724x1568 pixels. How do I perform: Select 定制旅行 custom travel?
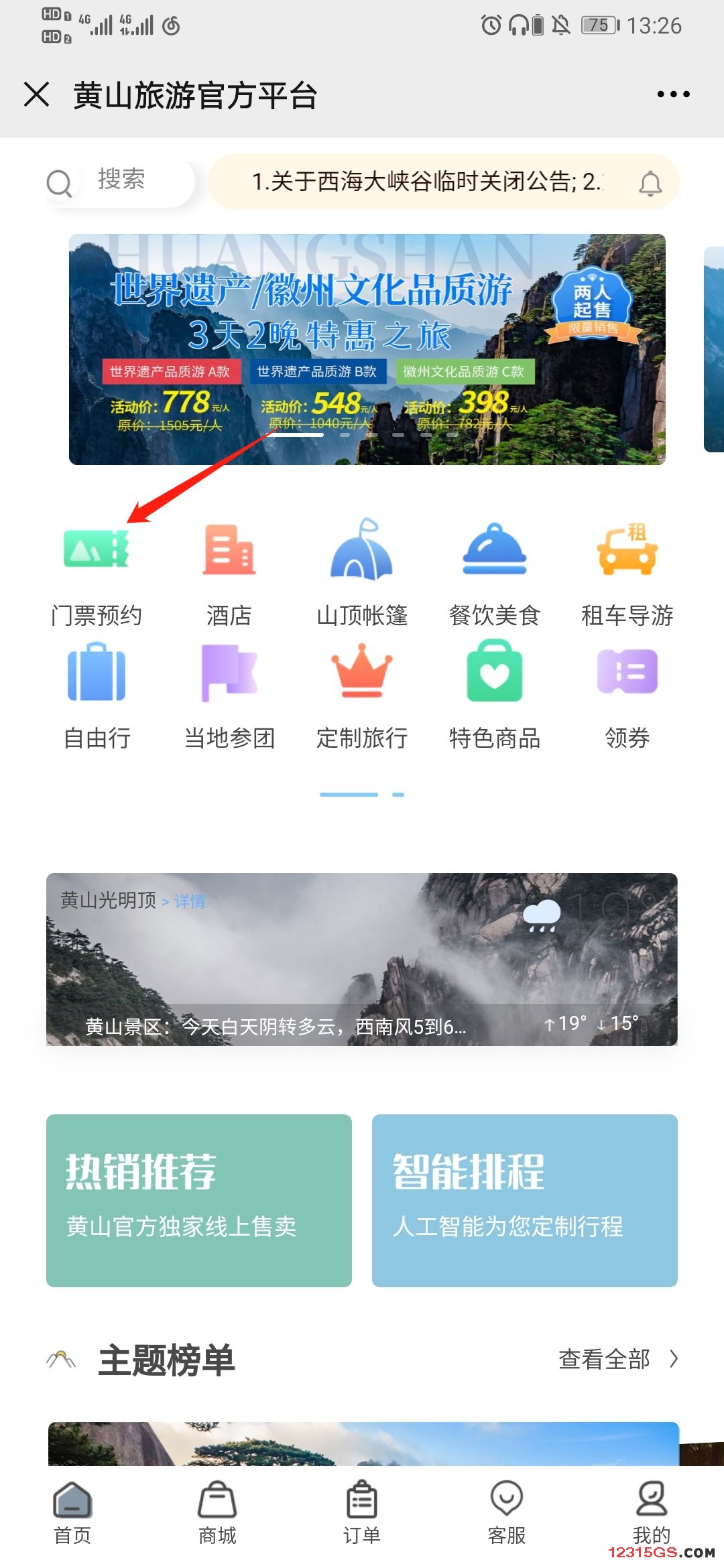point(362,694)
